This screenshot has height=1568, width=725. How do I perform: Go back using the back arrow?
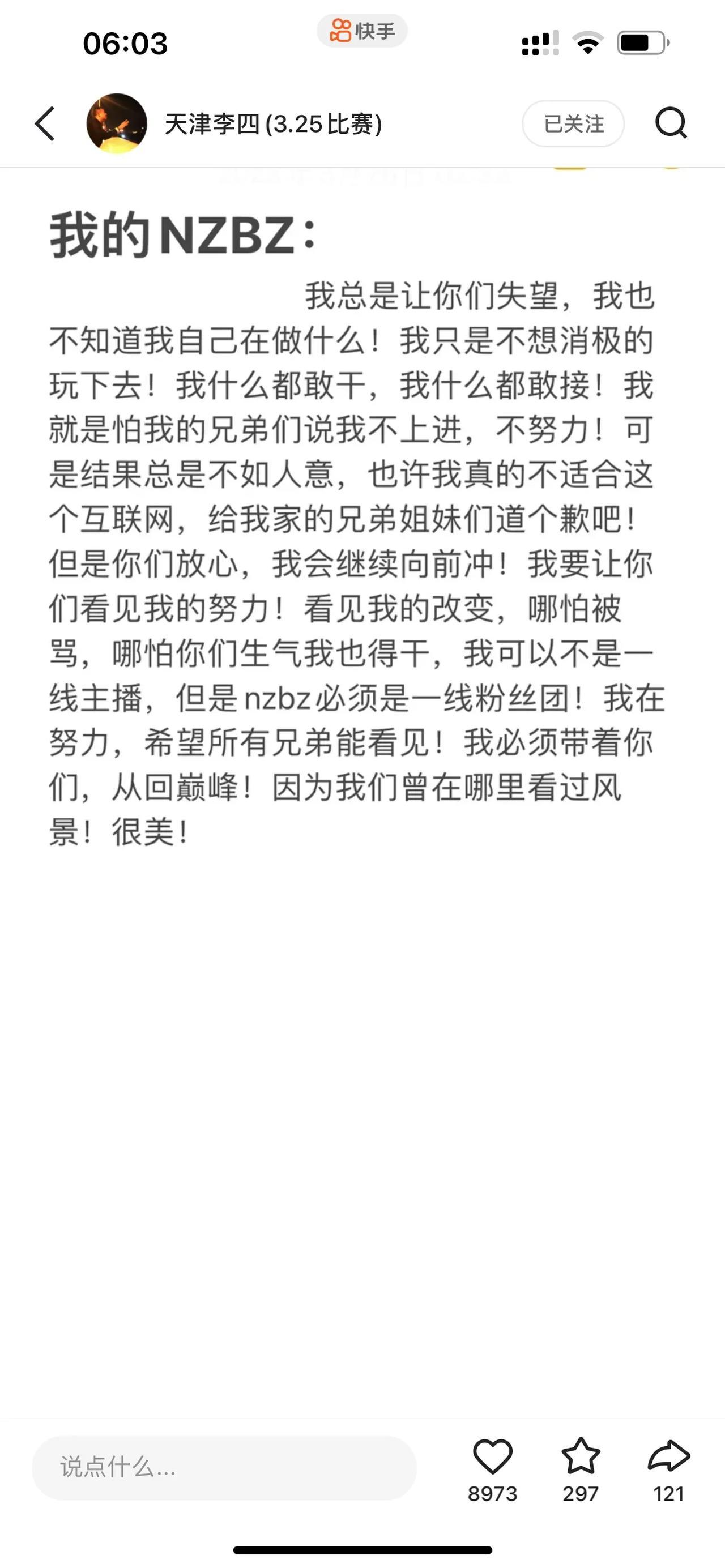click(x=45, y=123)
